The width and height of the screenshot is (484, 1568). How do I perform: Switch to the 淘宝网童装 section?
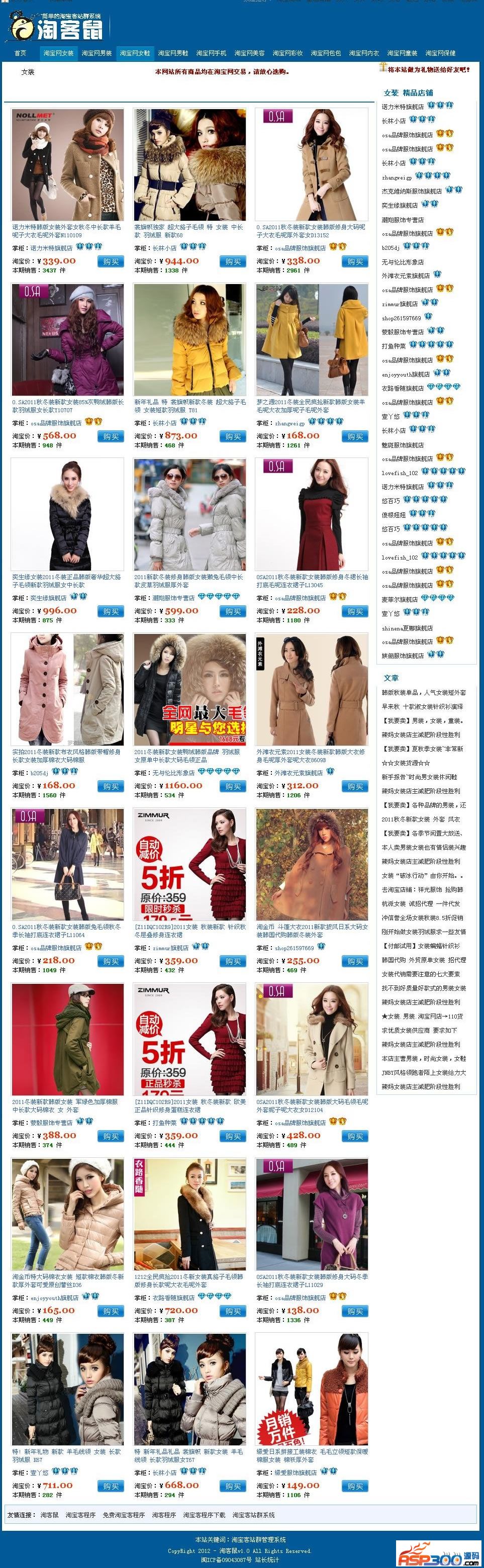(402, 53)
